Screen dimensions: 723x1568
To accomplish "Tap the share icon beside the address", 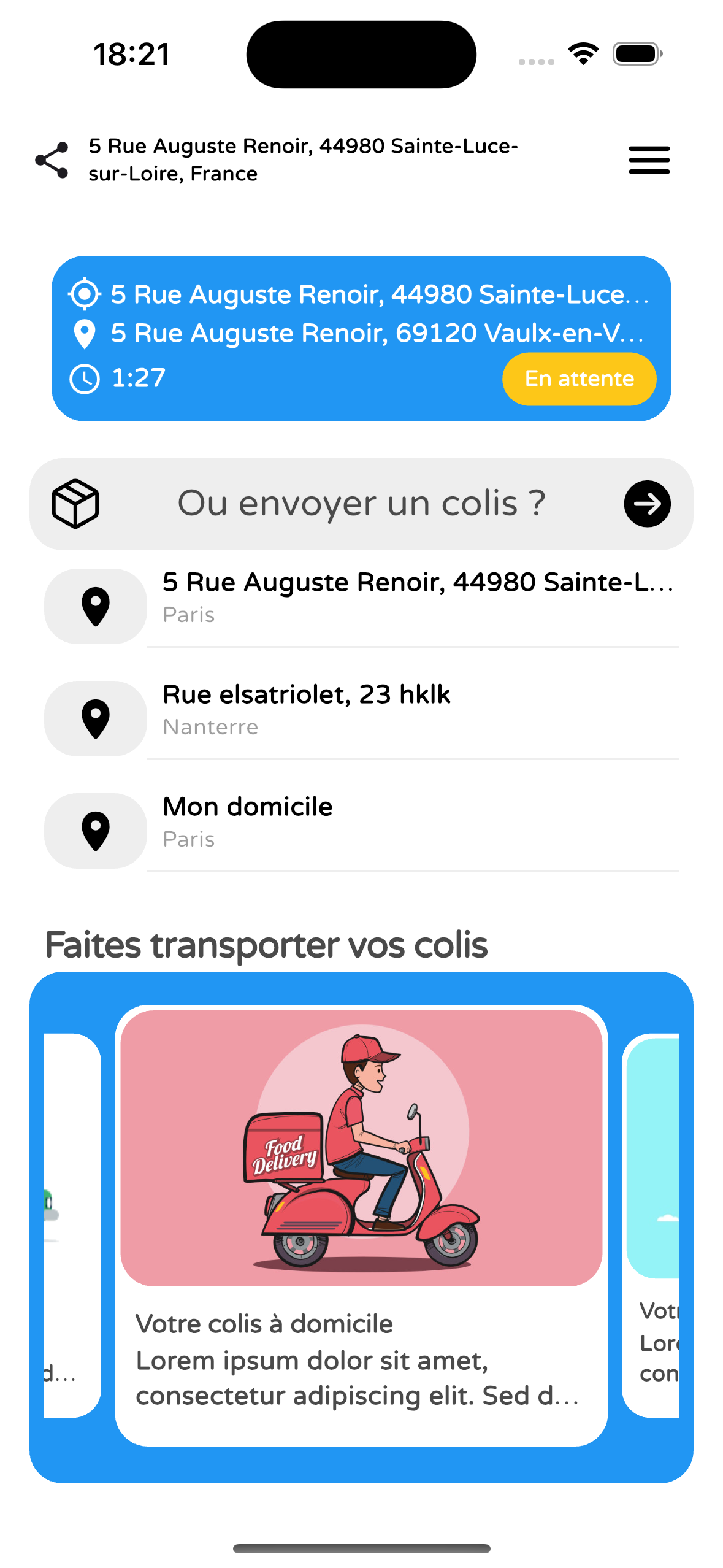I will tap(52, 160).
